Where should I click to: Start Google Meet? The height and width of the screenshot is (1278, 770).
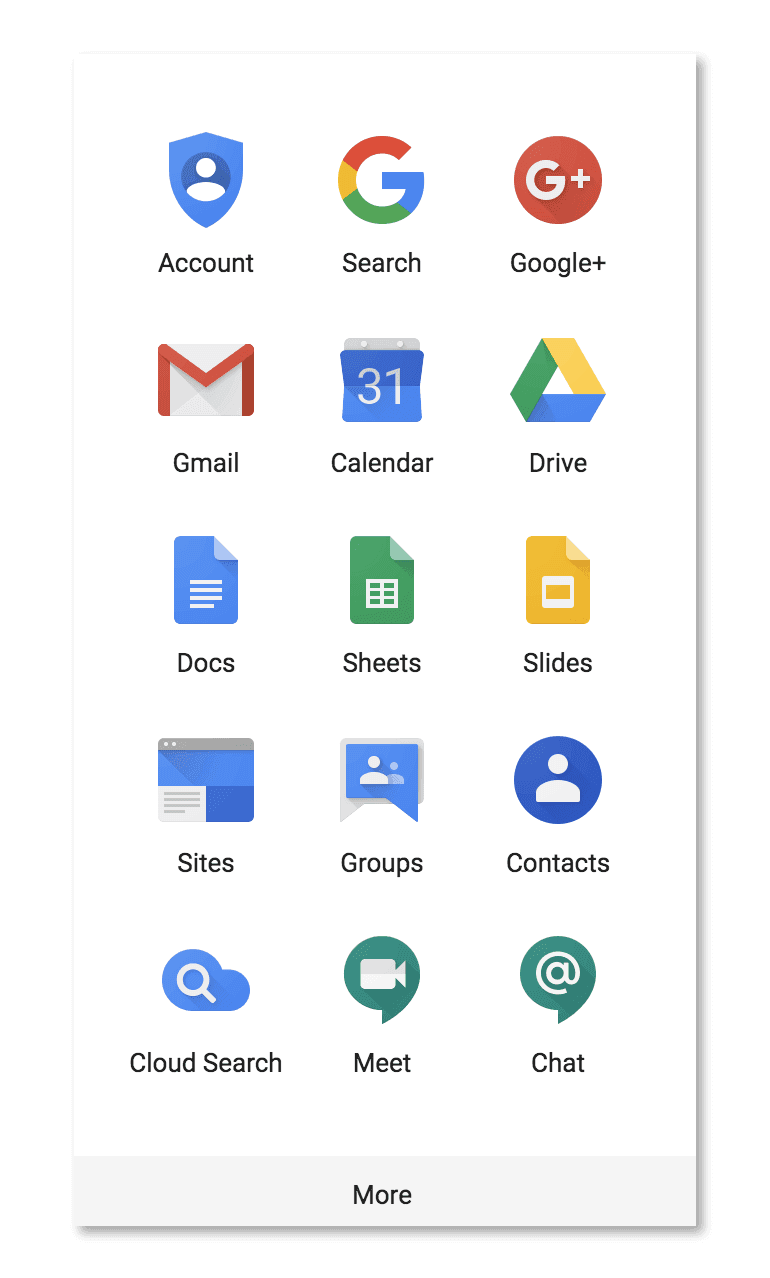(x=382, y=981)
